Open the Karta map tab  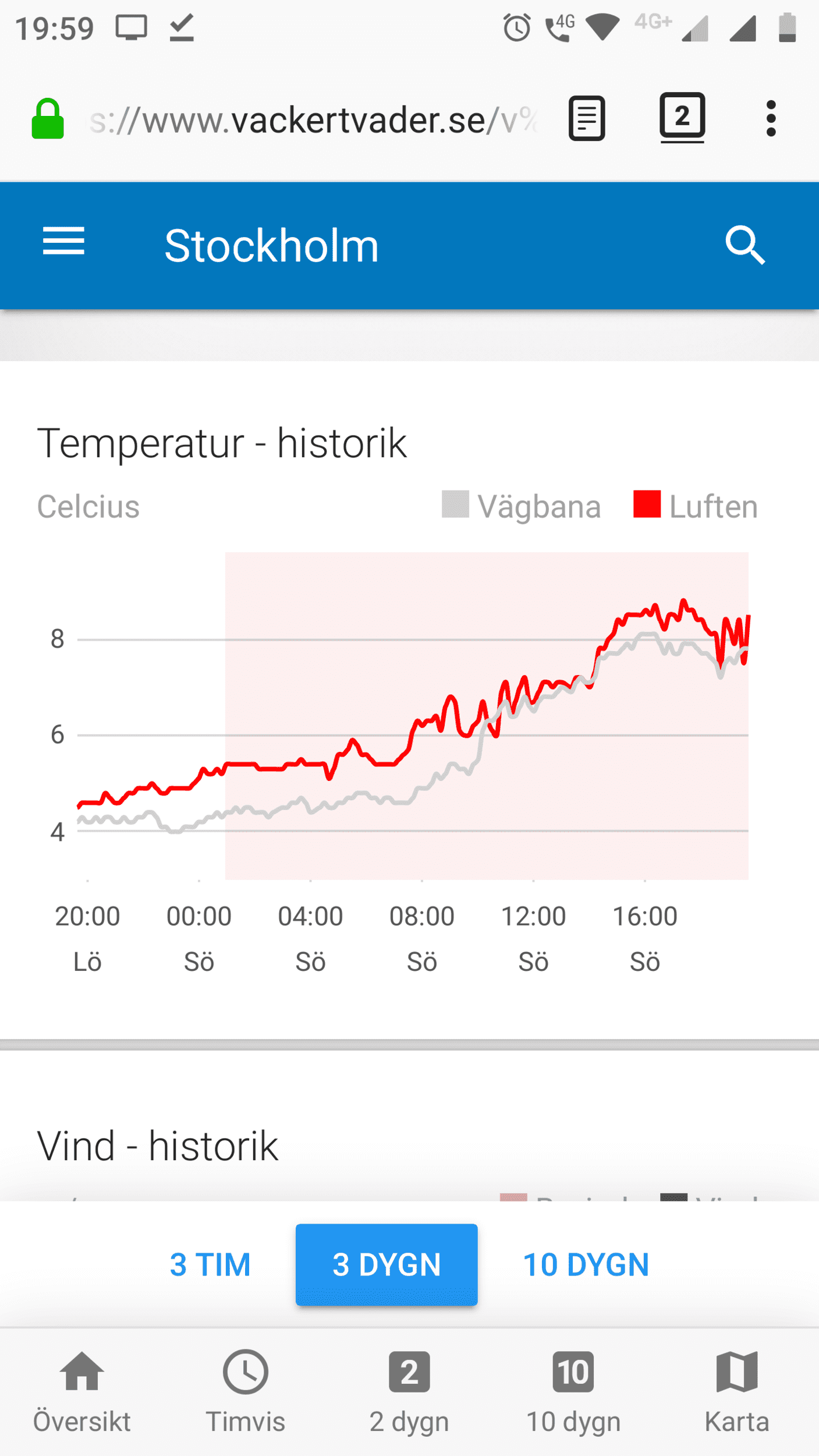click(x=737, y=1392)
